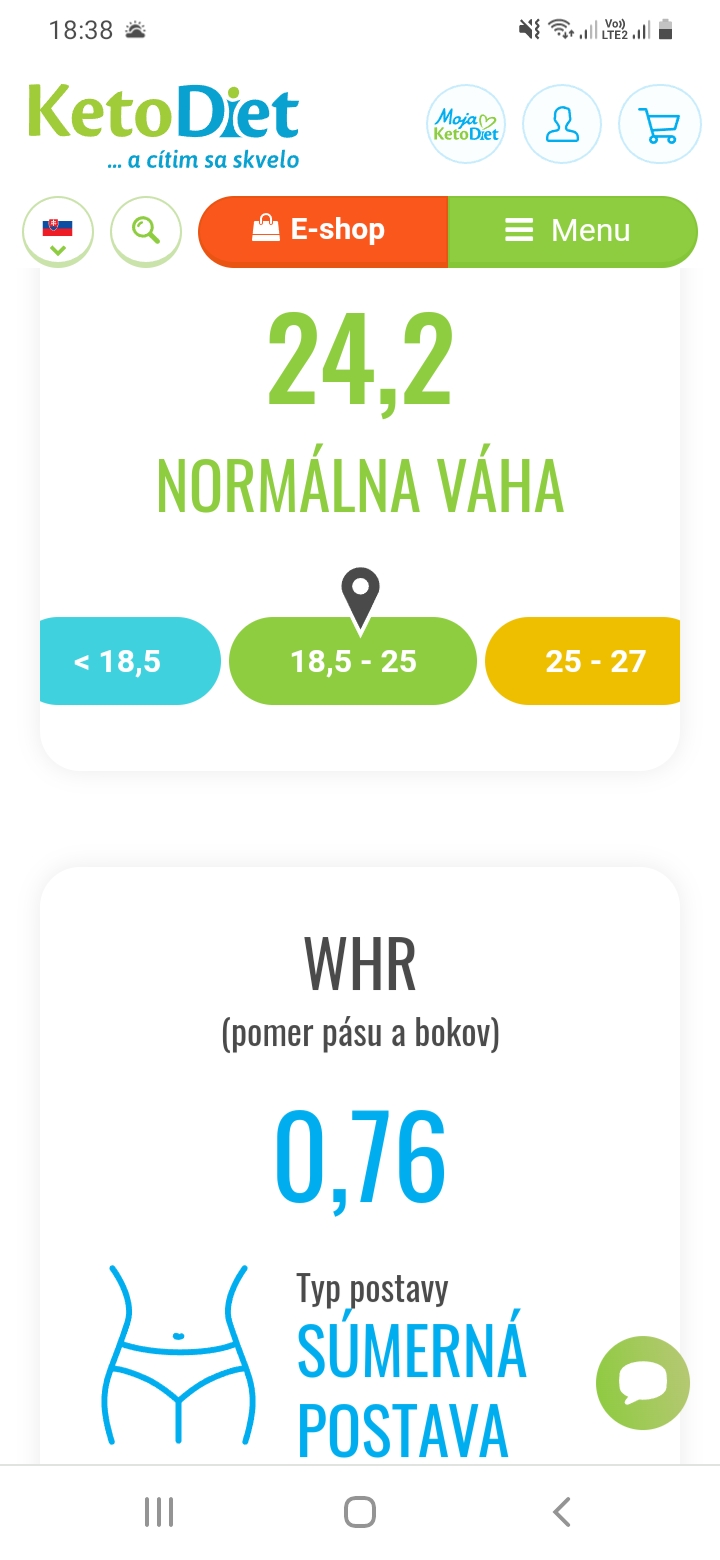The width and height of the screenshot is (720, 1560).
Task: Open the user account profile
Action: 562,125
